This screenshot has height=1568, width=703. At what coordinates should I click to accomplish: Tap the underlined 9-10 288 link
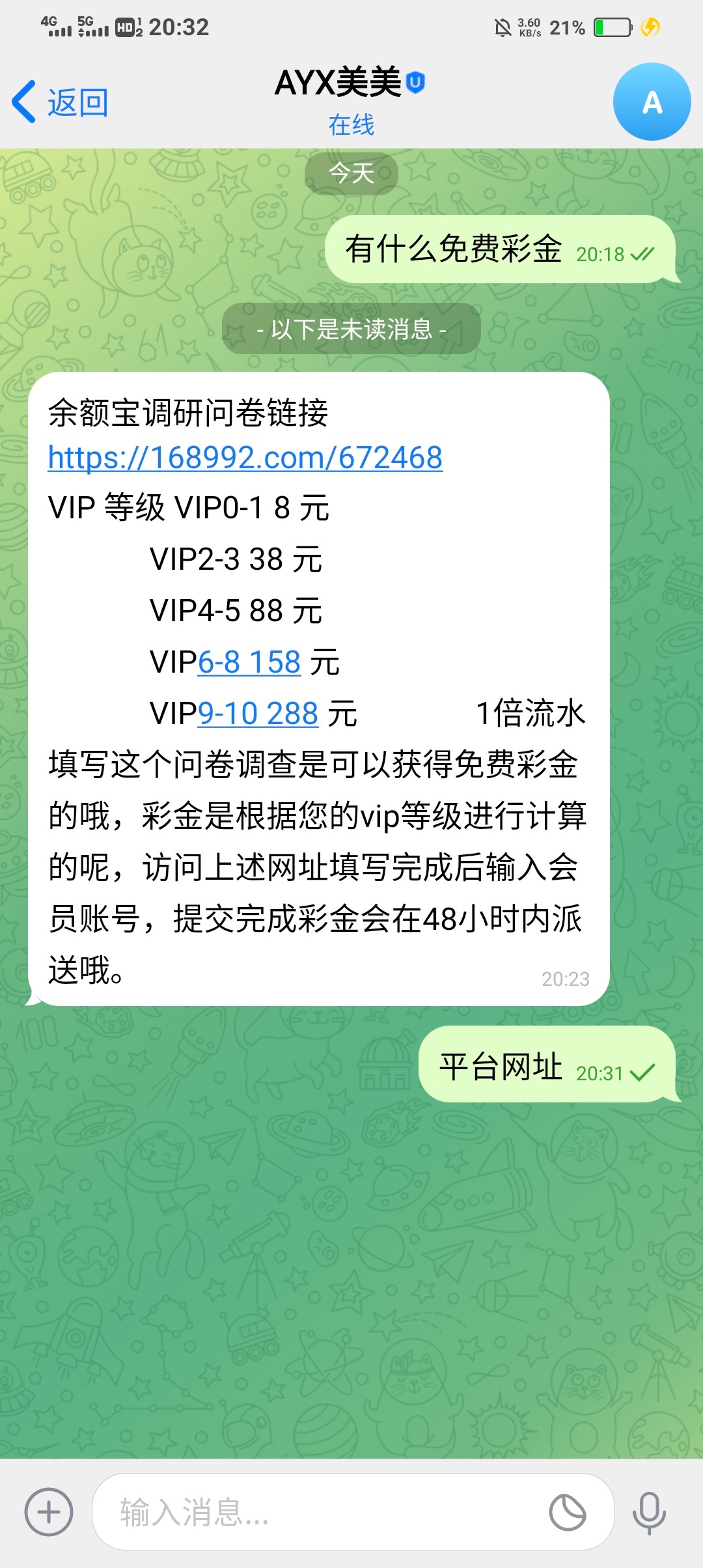[258, 714]
